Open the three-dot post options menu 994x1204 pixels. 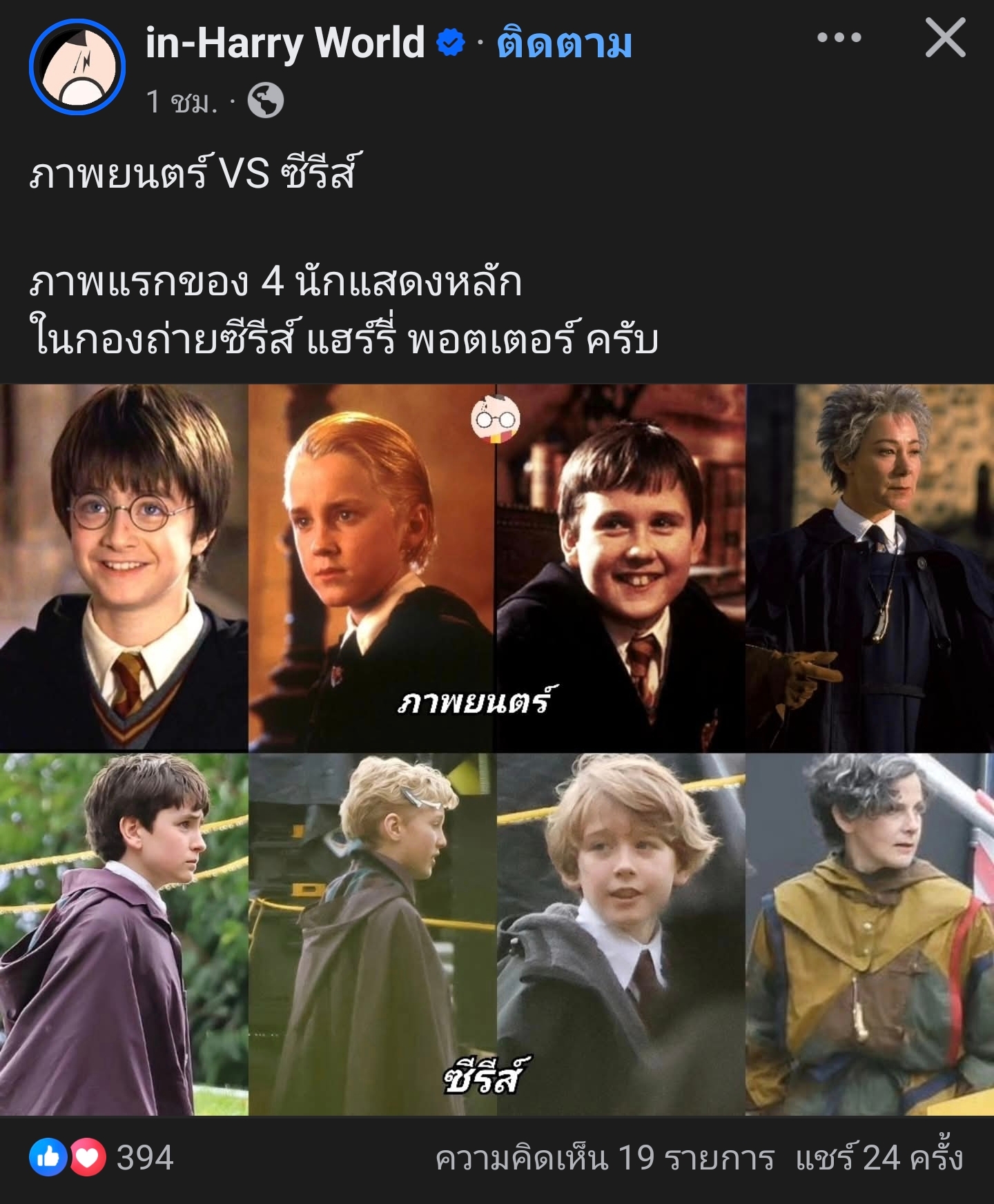click(839, 38)
